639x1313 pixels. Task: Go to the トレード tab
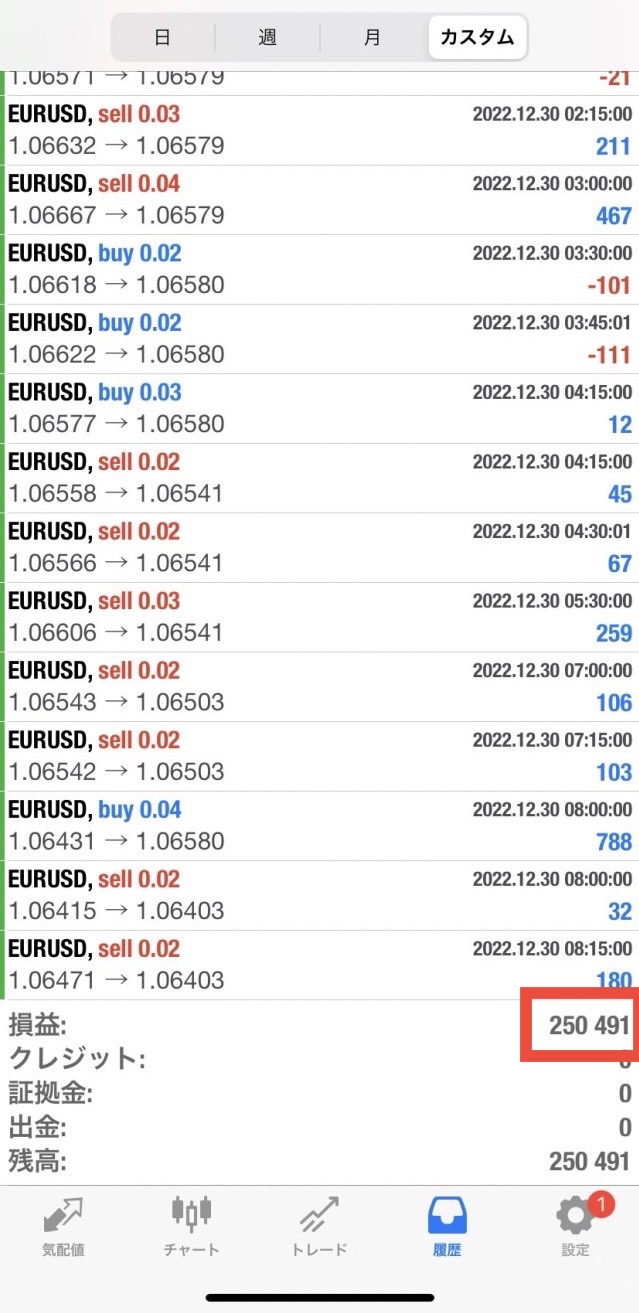click(x=320, y=1227)
